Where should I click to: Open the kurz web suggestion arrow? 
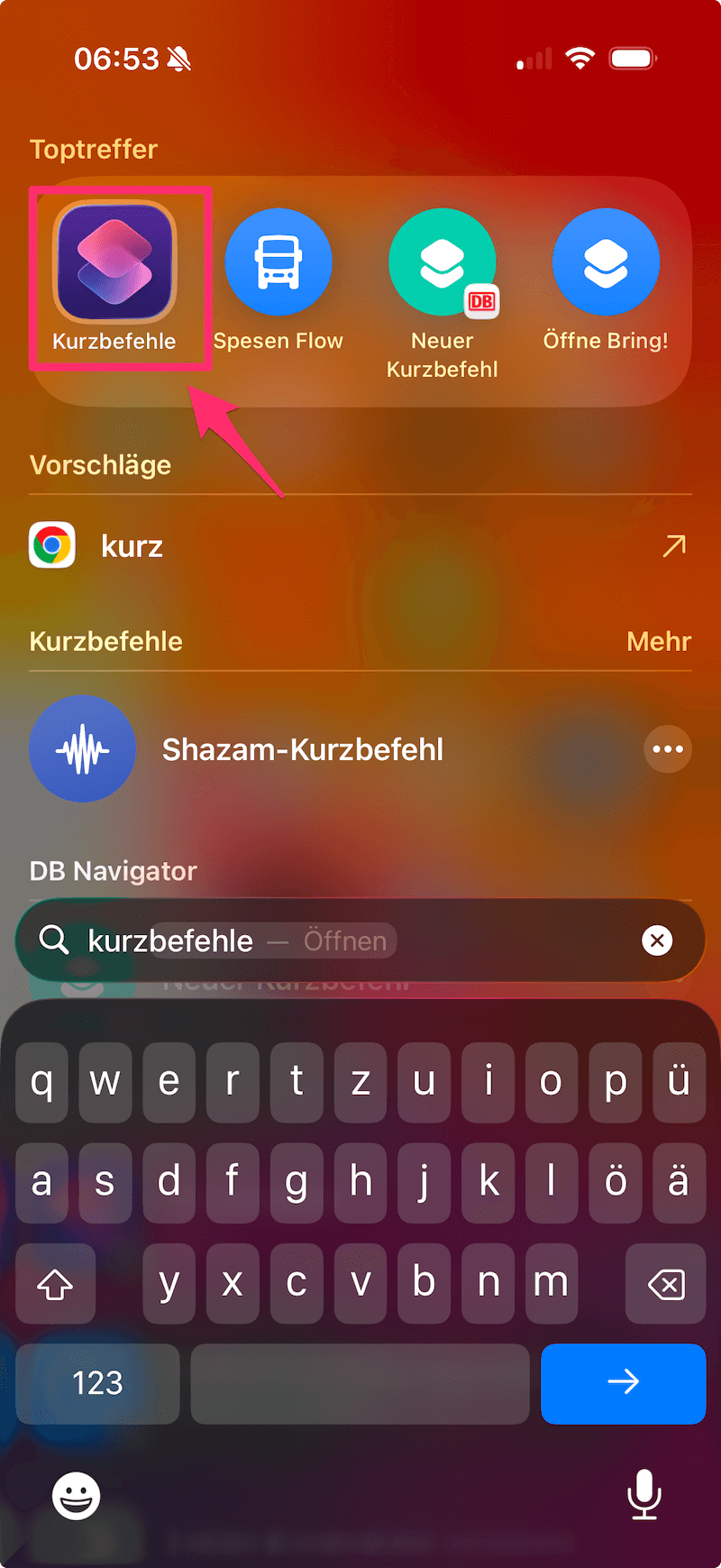tap(672, 546)
